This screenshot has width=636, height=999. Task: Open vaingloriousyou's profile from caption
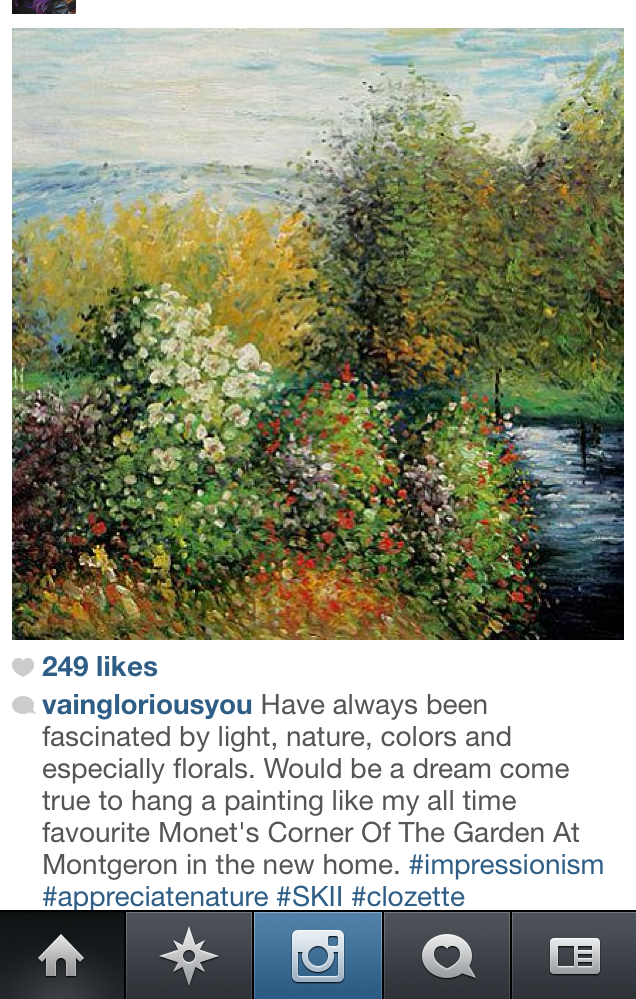click(x=147, y=705)
